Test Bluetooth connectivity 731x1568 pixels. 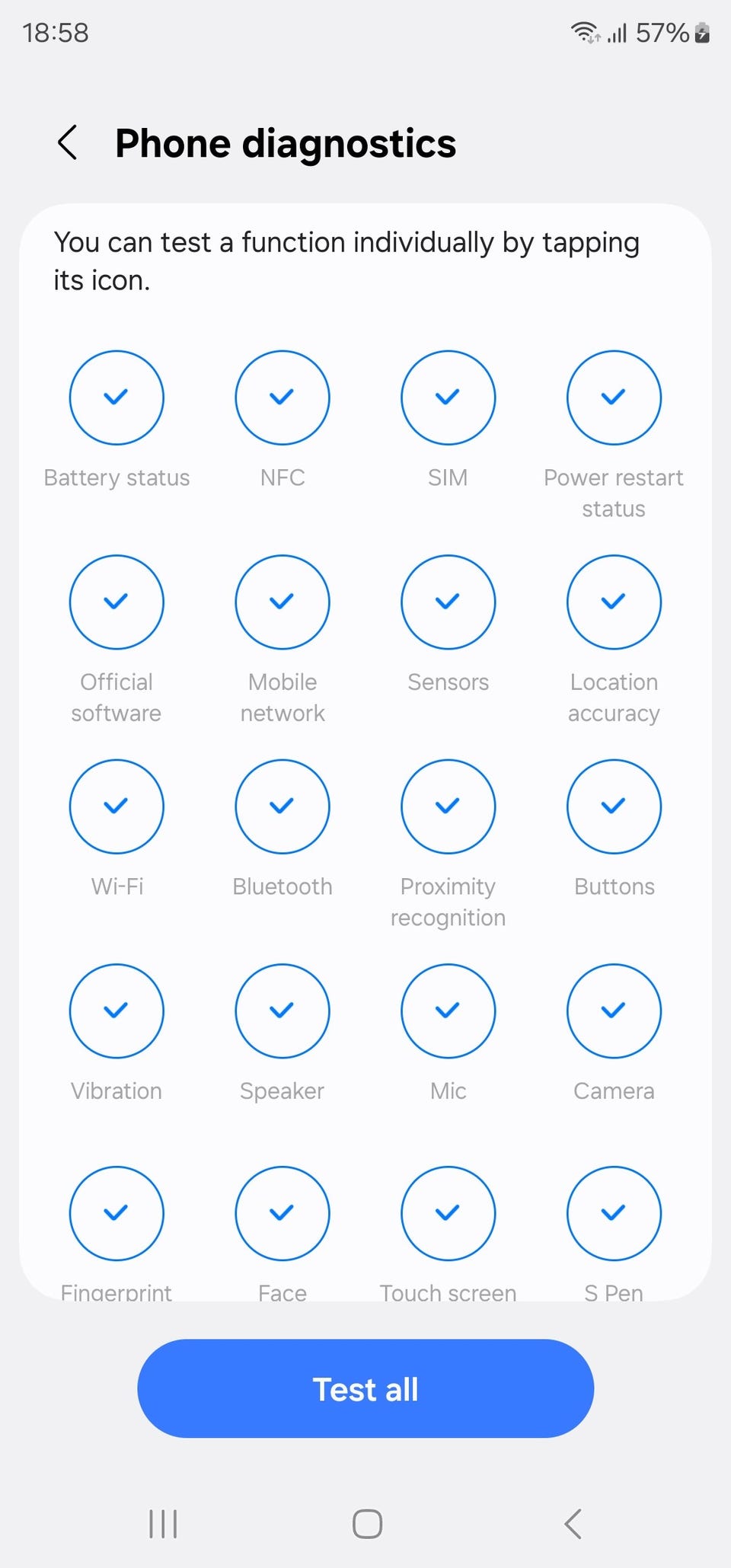point(283,806)
